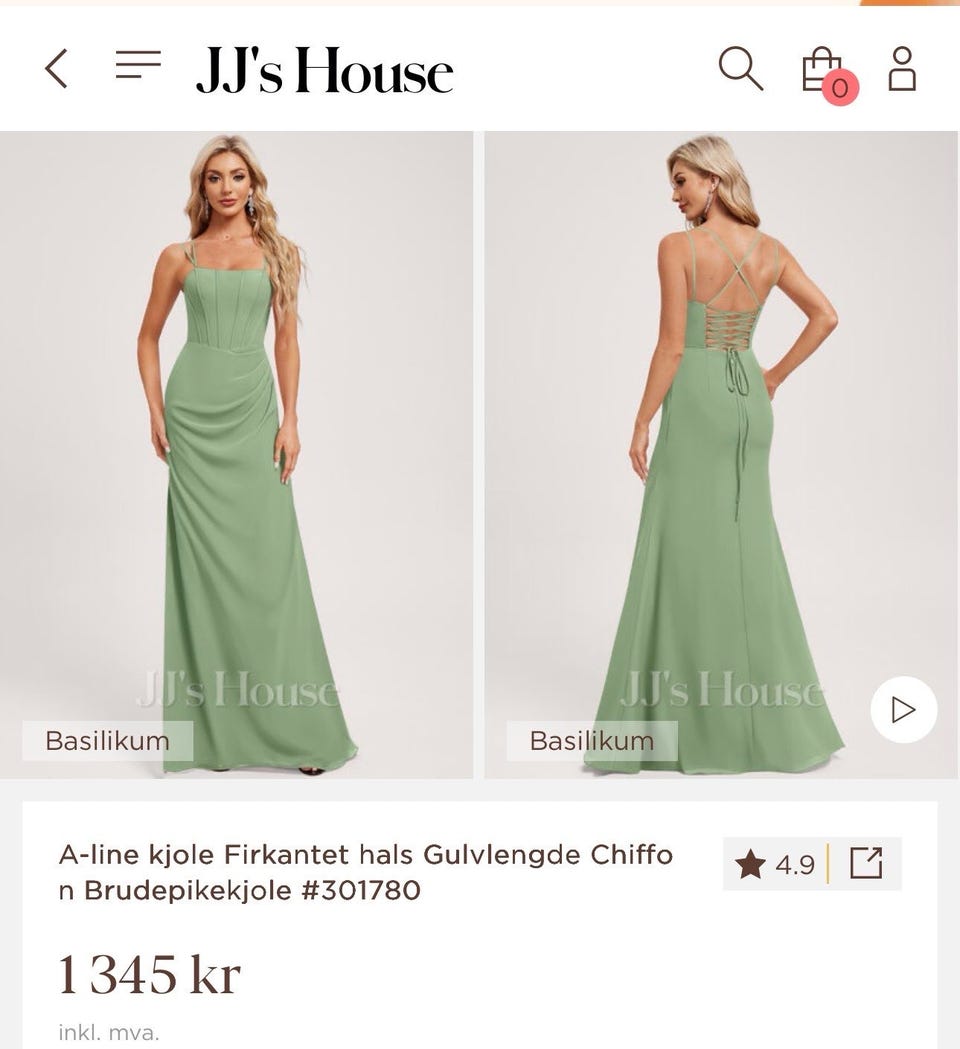Image resolution: width=960 pixels, height=1049 pixels.
Task: Open the navigation menu icon
Action: 138,63
